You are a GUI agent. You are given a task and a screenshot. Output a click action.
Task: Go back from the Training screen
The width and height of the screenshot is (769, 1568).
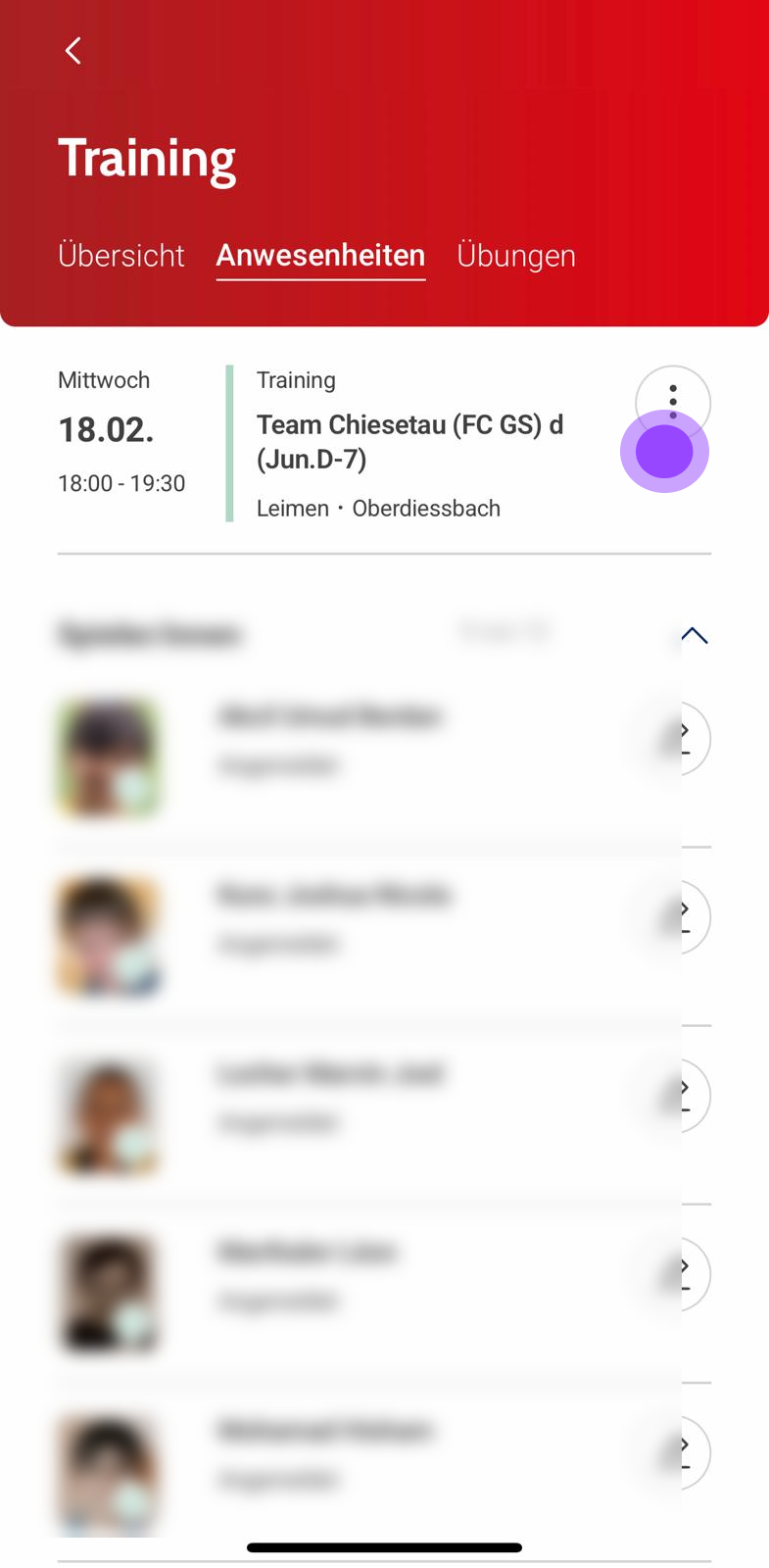click(73, 51)
